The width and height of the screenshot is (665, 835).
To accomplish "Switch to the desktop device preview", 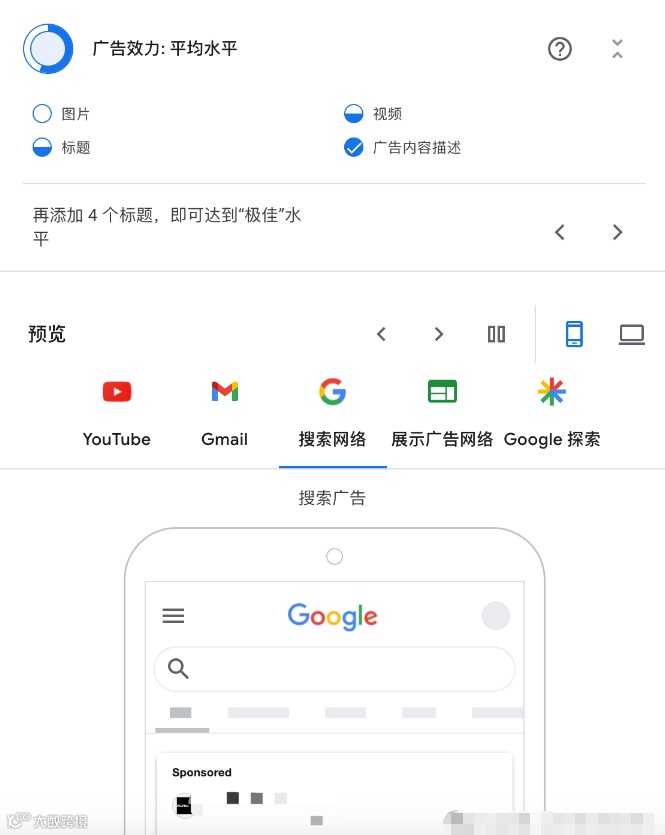I will coord(631,334).
